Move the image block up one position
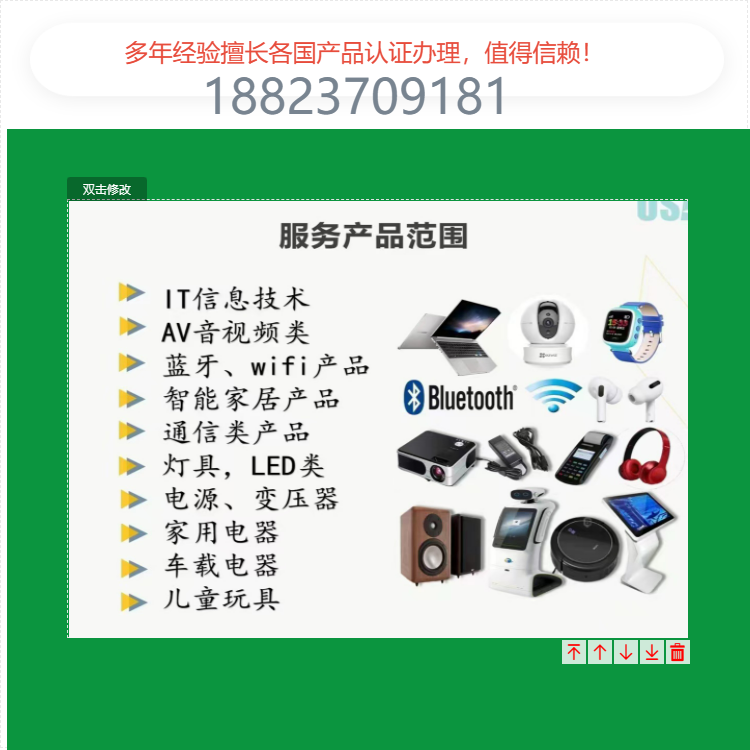The height and width of the screenshot is (750, 750). point(600,652)
